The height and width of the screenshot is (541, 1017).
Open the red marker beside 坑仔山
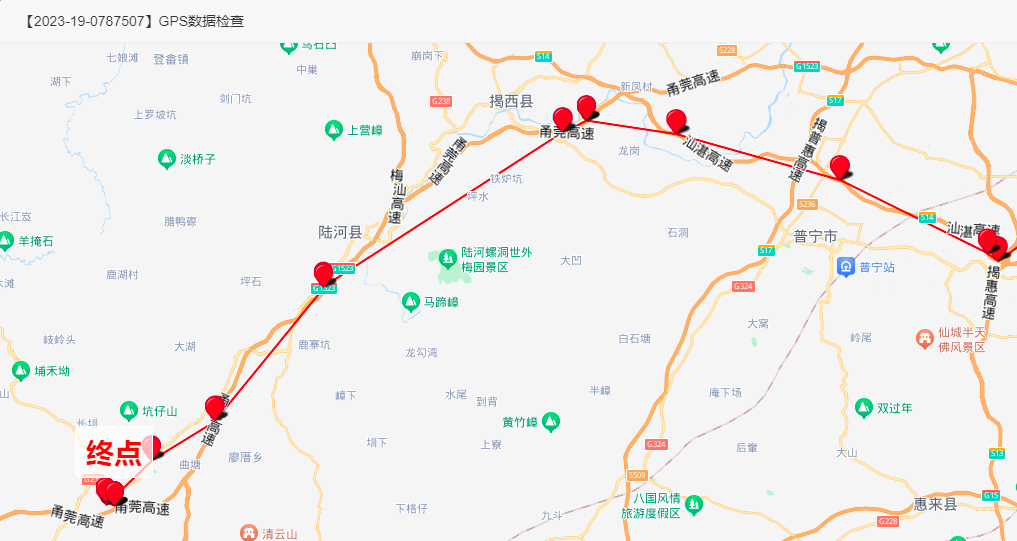pos(215,406)
